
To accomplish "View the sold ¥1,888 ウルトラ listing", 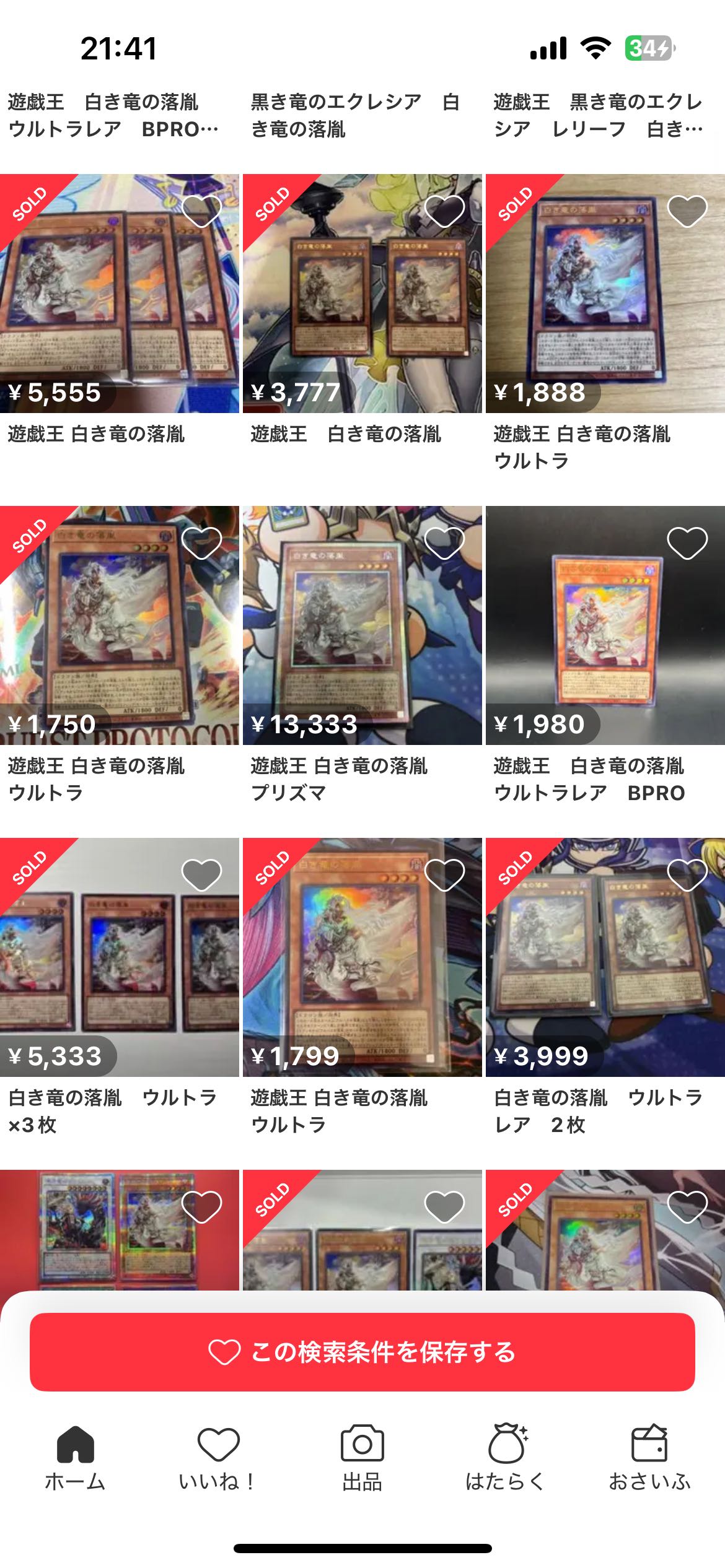I will point(605,294).
